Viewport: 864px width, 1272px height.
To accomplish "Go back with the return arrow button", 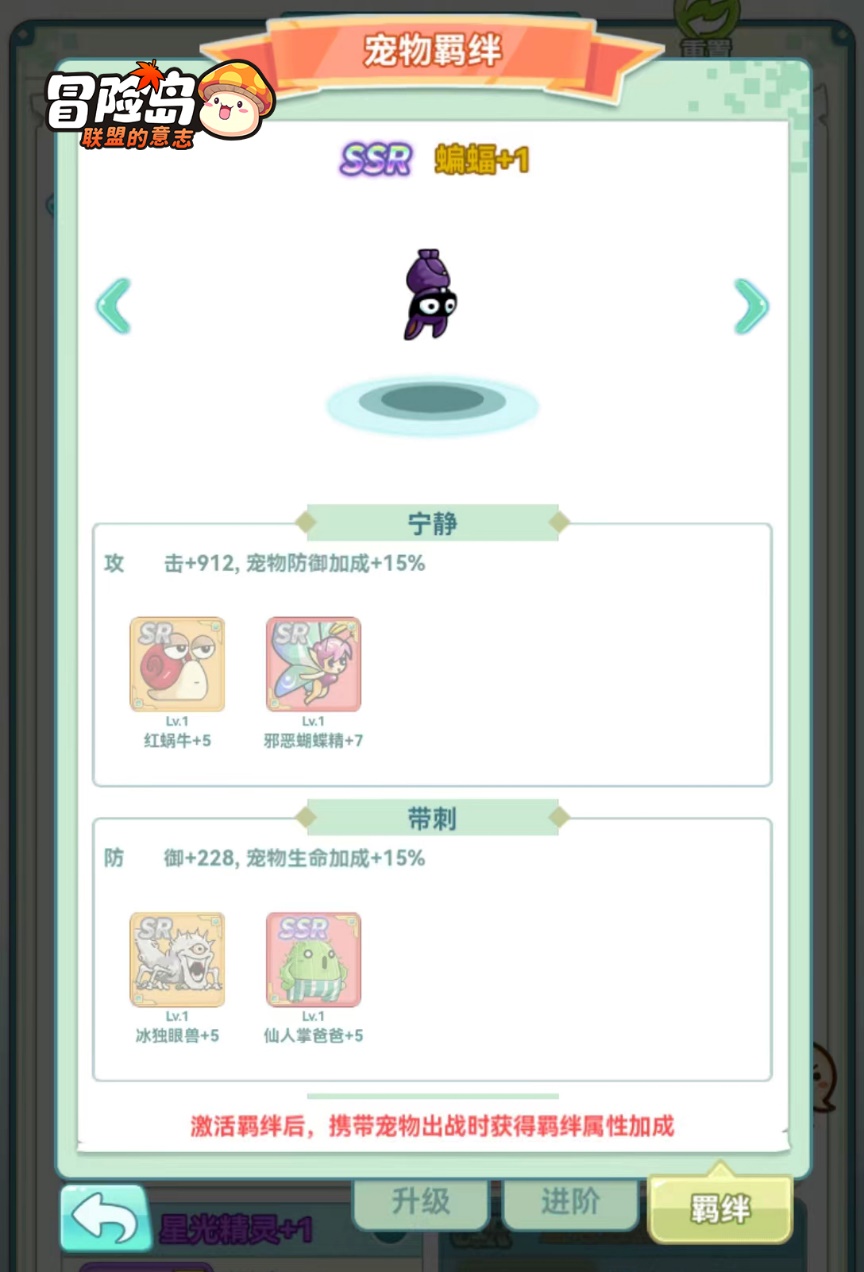I will pos(105,1218).
